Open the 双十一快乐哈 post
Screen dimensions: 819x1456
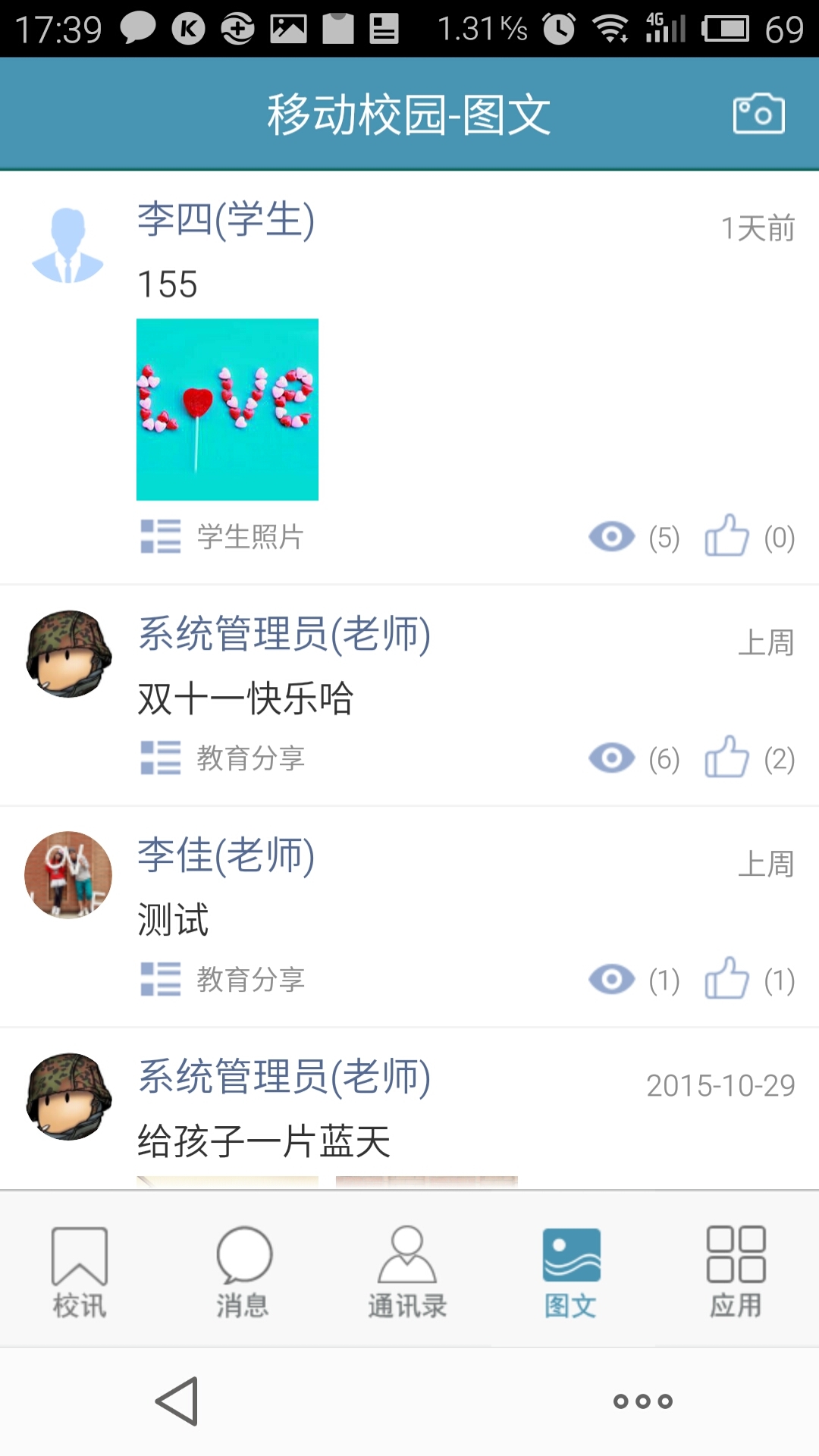pos(246,698)
